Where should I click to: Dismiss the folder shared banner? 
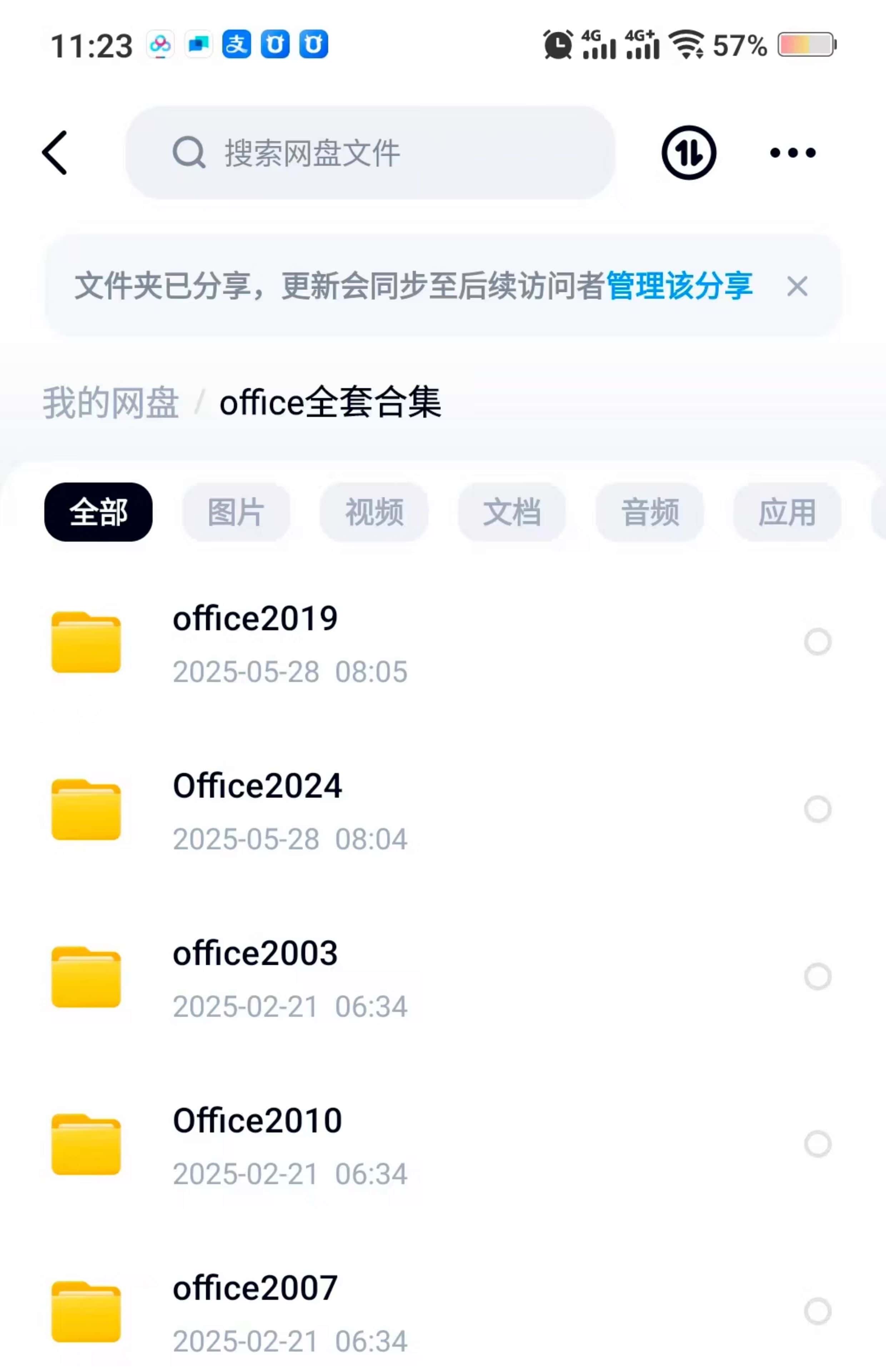pos(797,286)
